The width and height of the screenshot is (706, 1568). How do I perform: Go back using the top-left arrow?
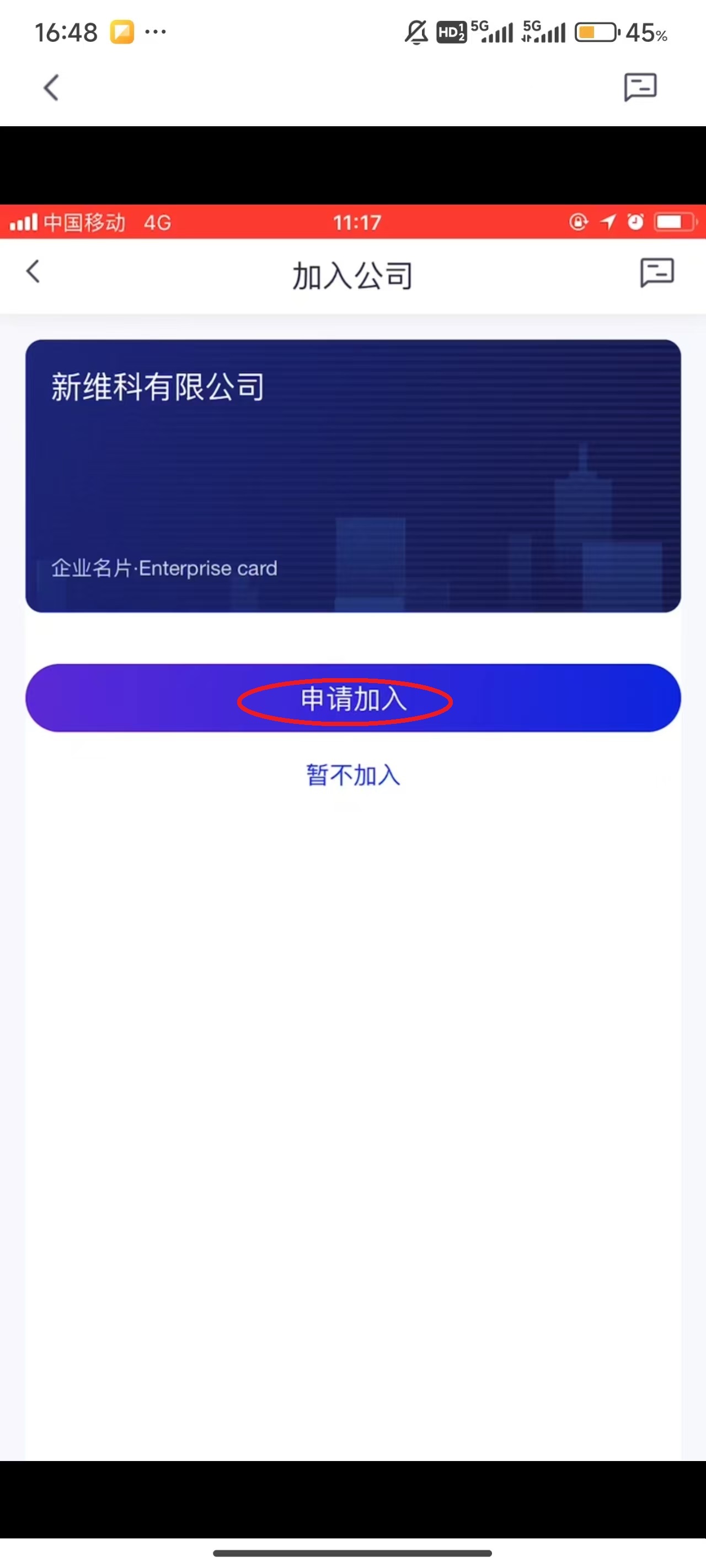[x=51, y=88]
